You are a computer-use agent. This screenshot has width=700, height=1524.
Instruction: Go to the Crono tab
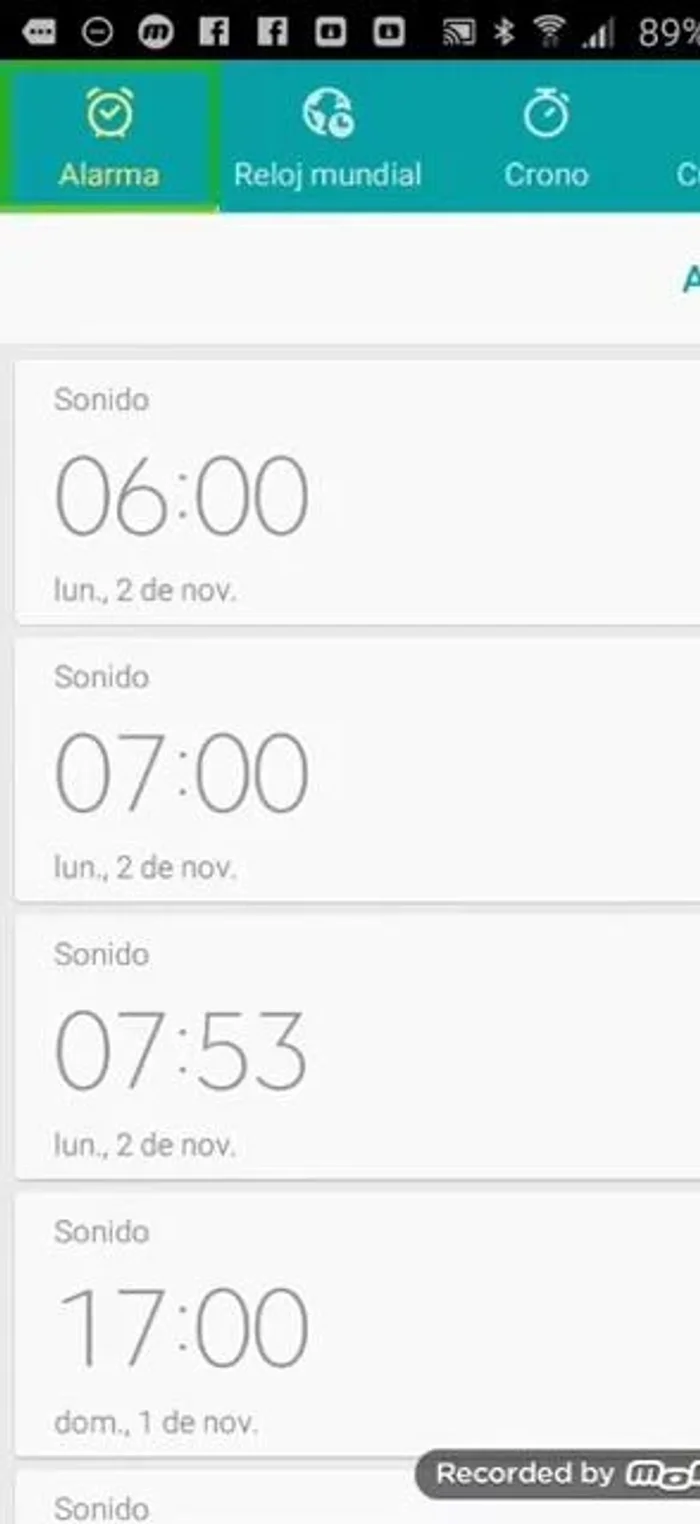[545, 138]
